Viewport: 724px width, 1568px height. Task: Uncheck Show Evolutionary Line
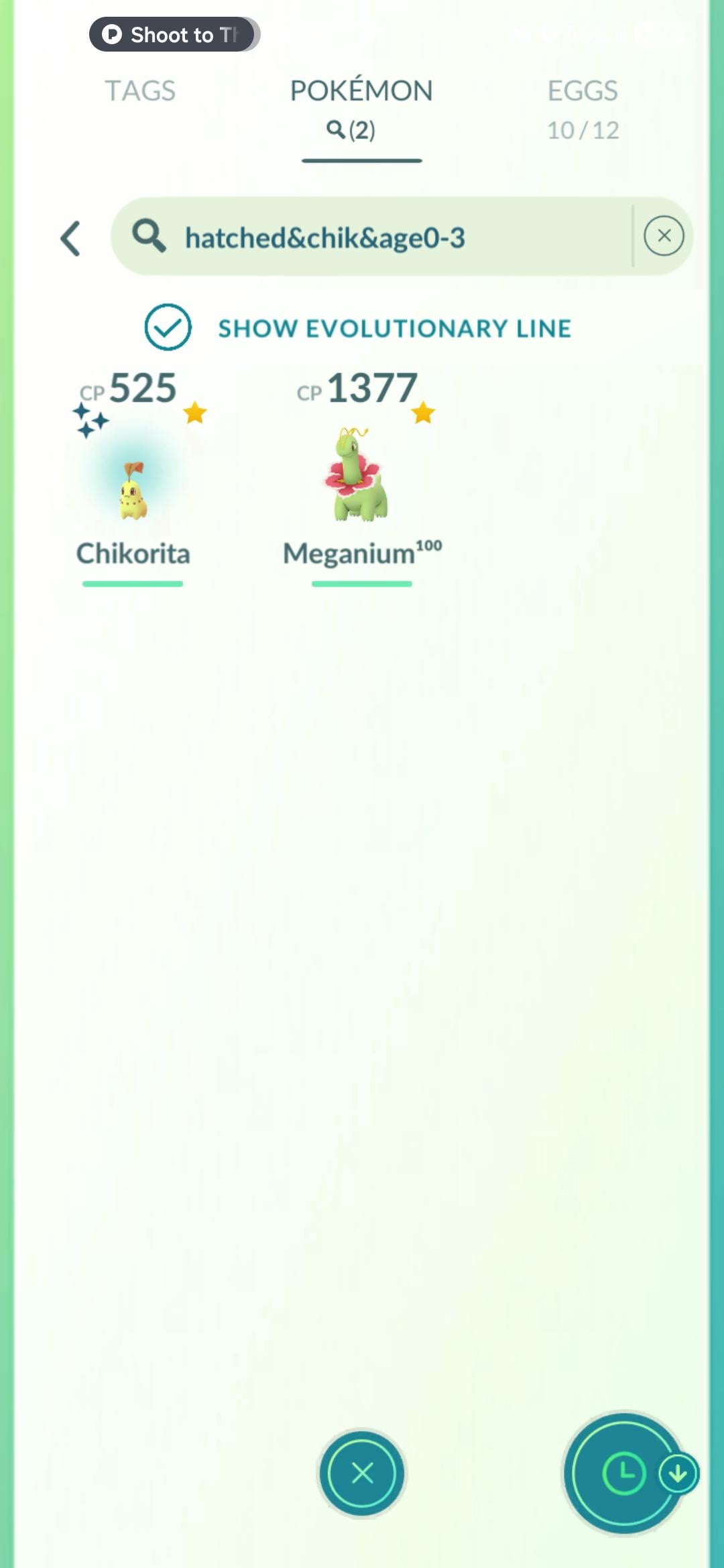pyautogui.click(x=168, y=328)
